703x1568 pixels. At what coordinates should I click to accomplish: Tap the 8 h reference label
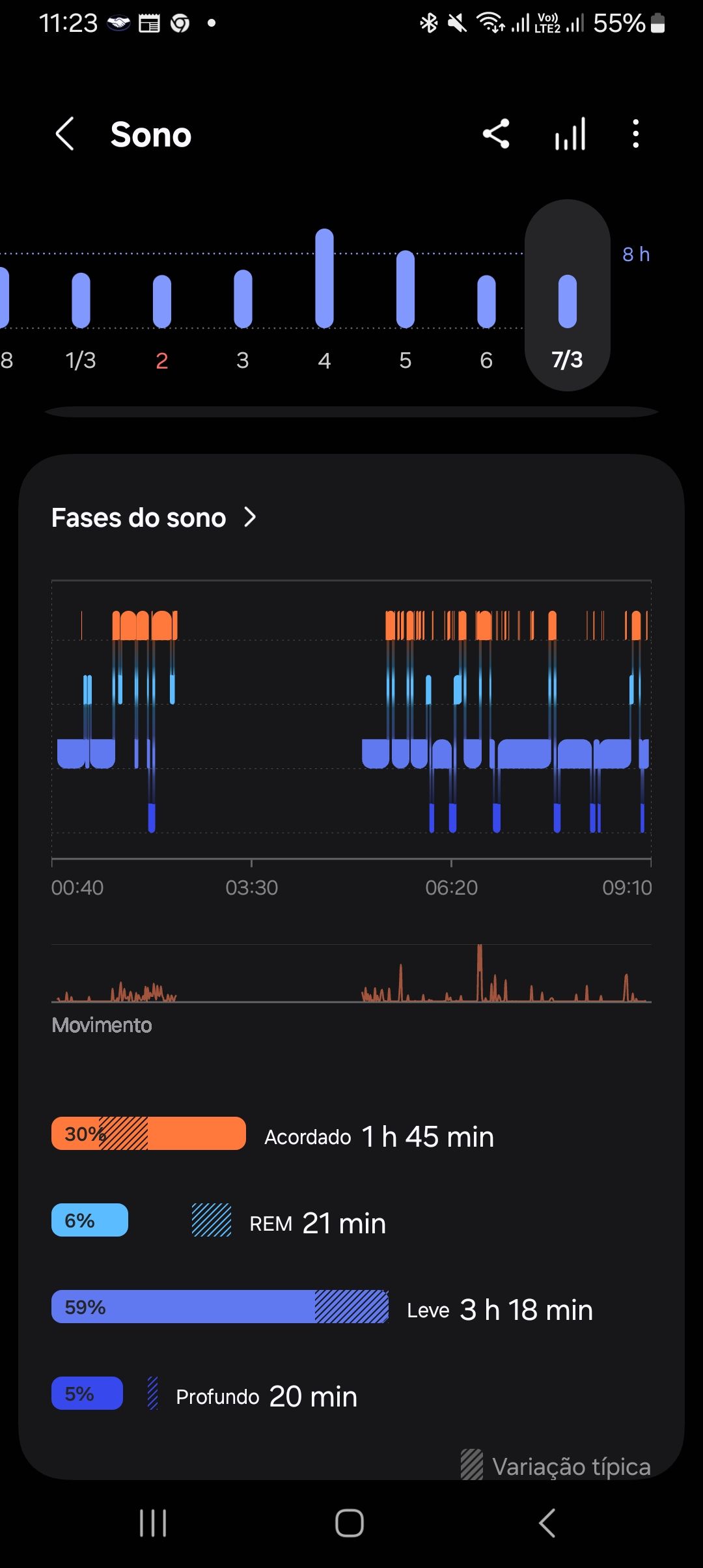pyautogui.click(x=636, y=255)
